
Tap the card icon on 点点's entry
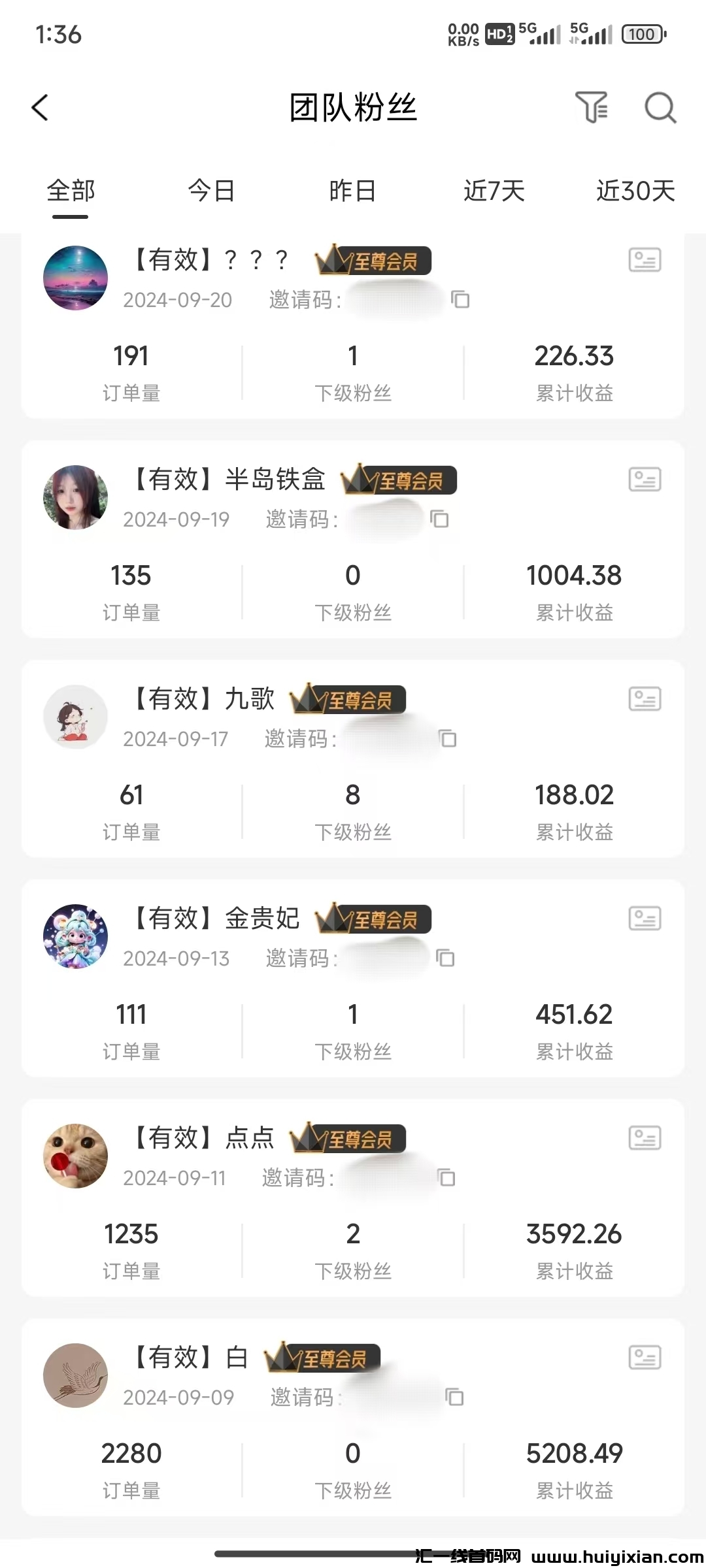(645, 1138)
